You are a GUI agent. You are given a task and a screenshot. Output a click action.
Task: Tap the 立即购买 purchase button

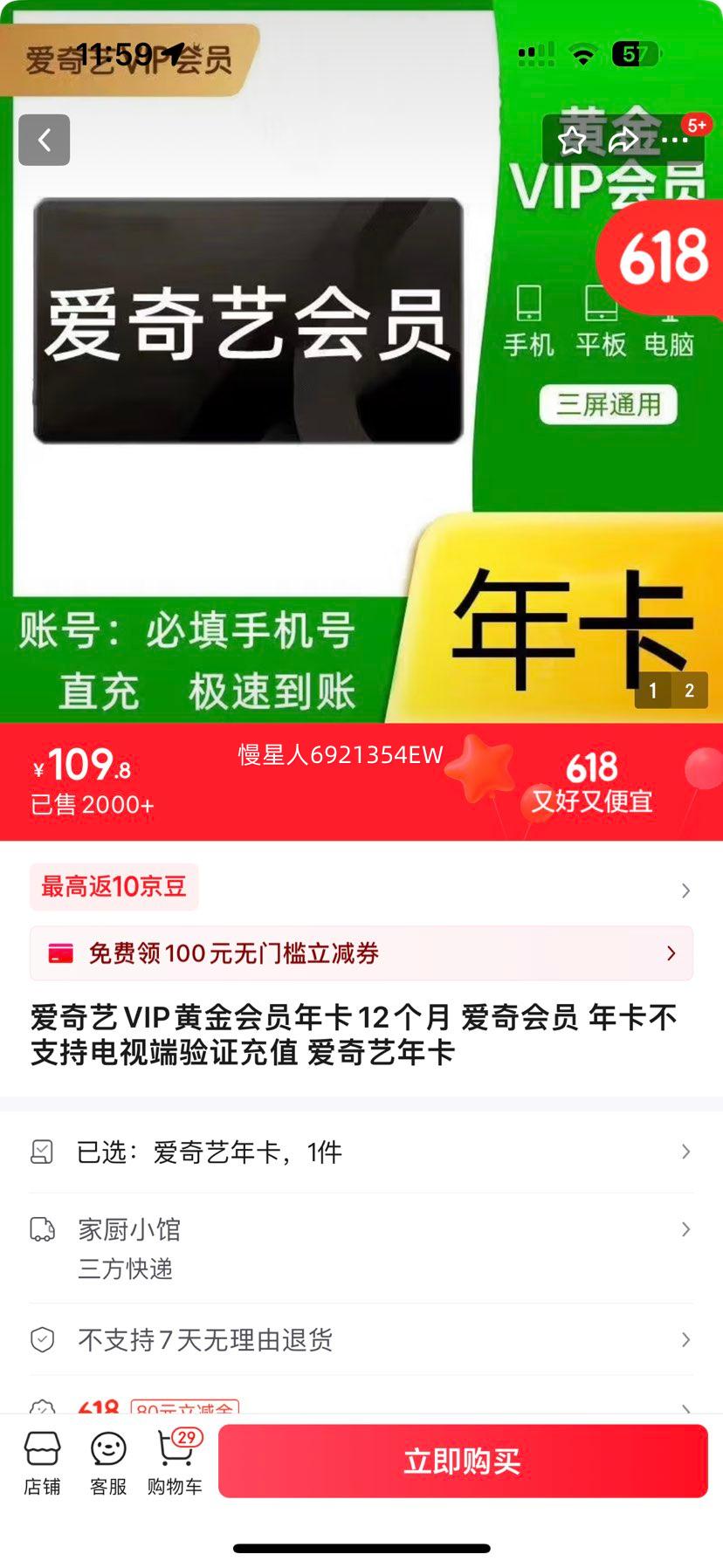463,1461
